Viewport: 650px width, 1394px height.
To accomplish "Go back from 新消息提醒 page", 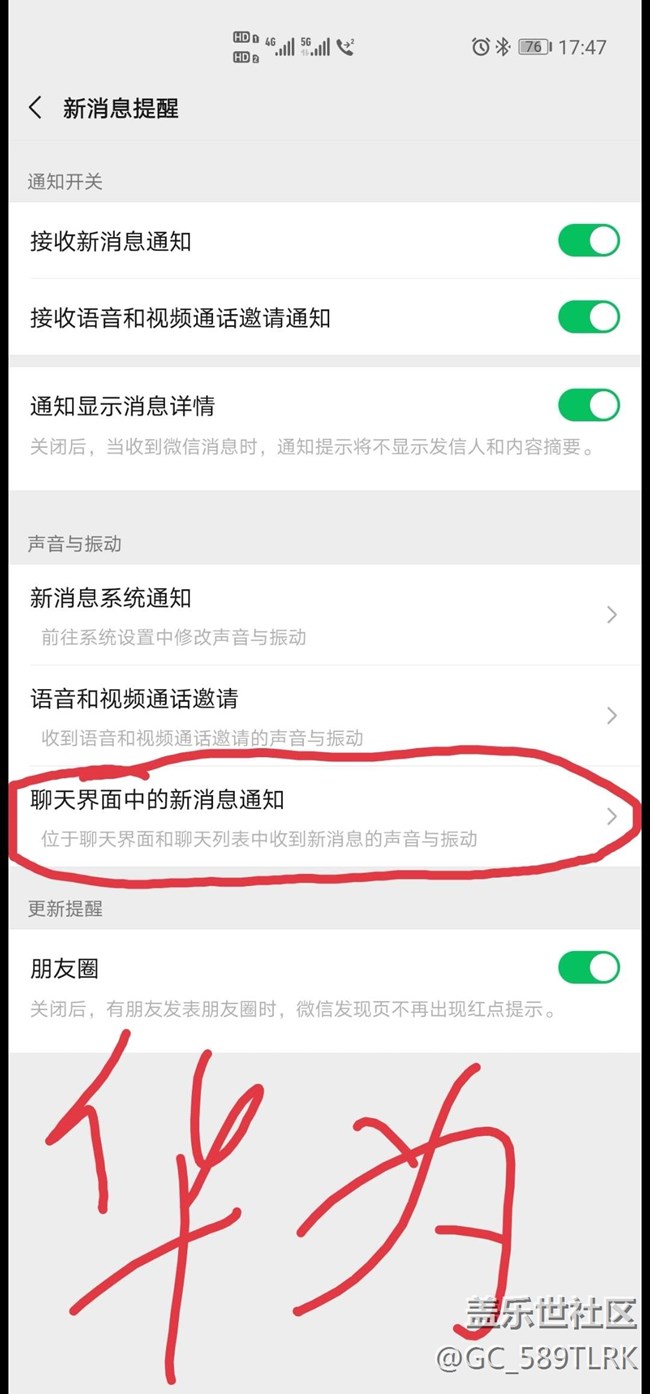I will pyautogui.click(x=36, y=108).
